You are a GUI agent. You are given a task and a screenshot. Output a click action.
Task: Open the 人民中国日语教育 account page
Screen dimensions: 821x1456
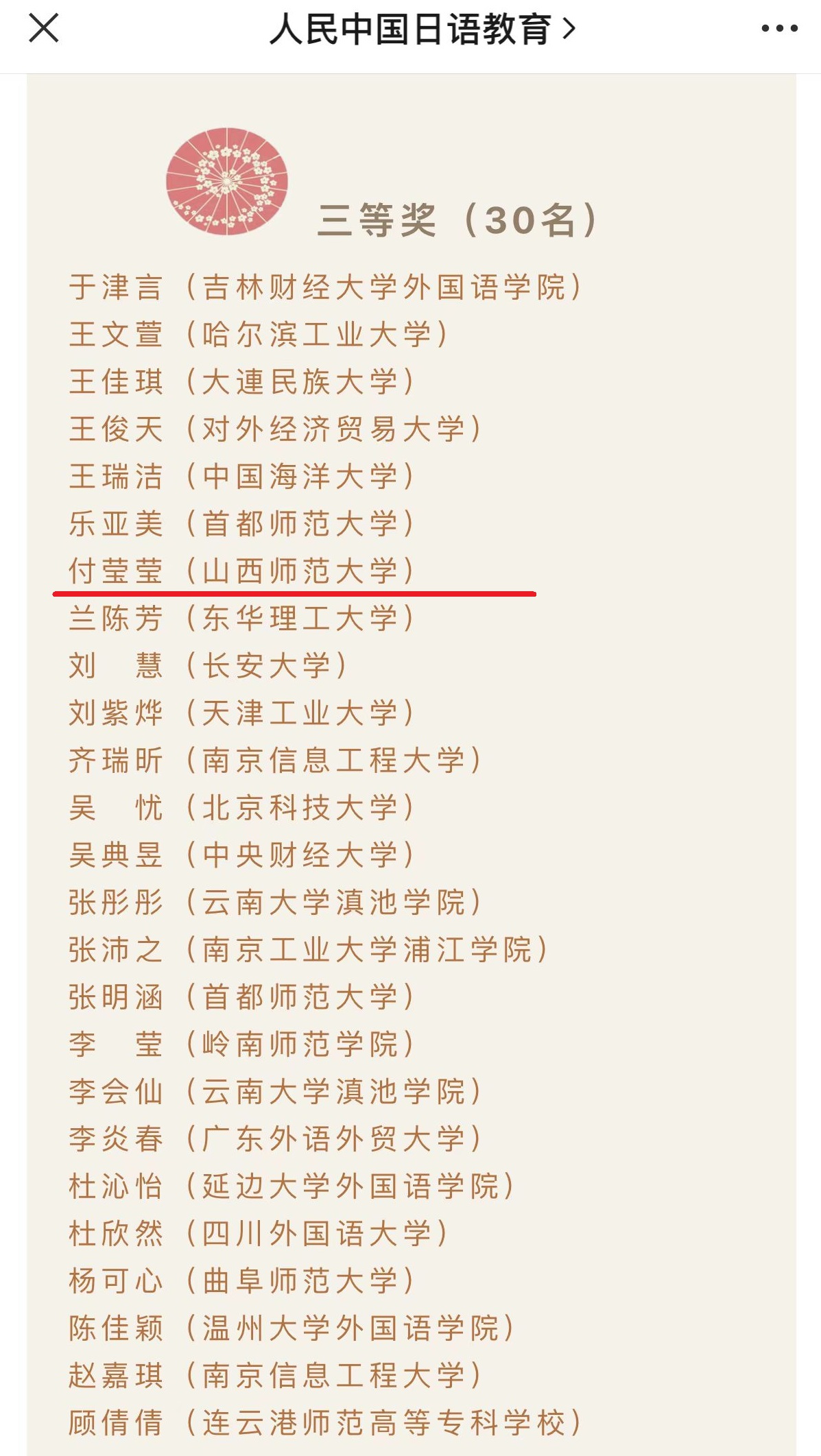tap(423, 29)
